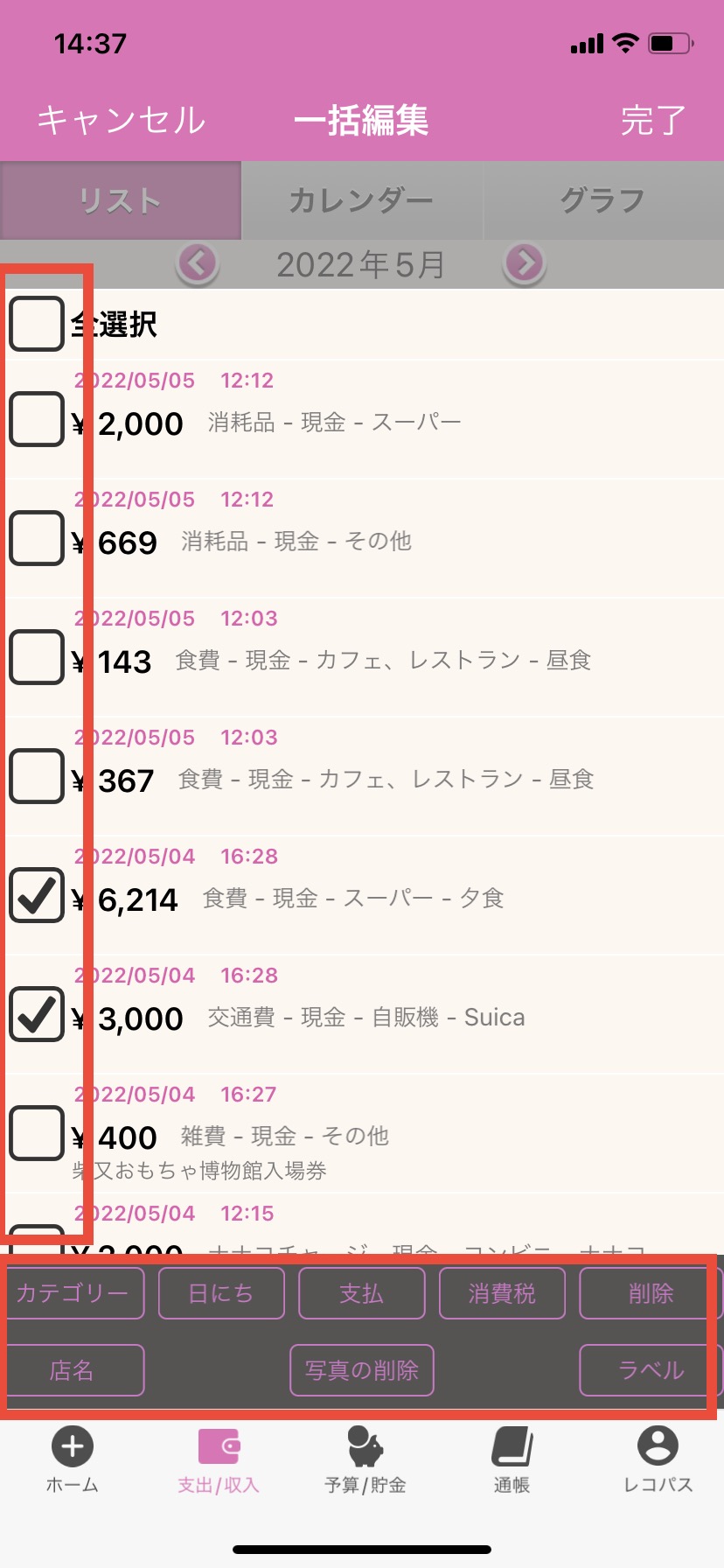
Task: Go to the previous month
Action: tap(198, 263)
